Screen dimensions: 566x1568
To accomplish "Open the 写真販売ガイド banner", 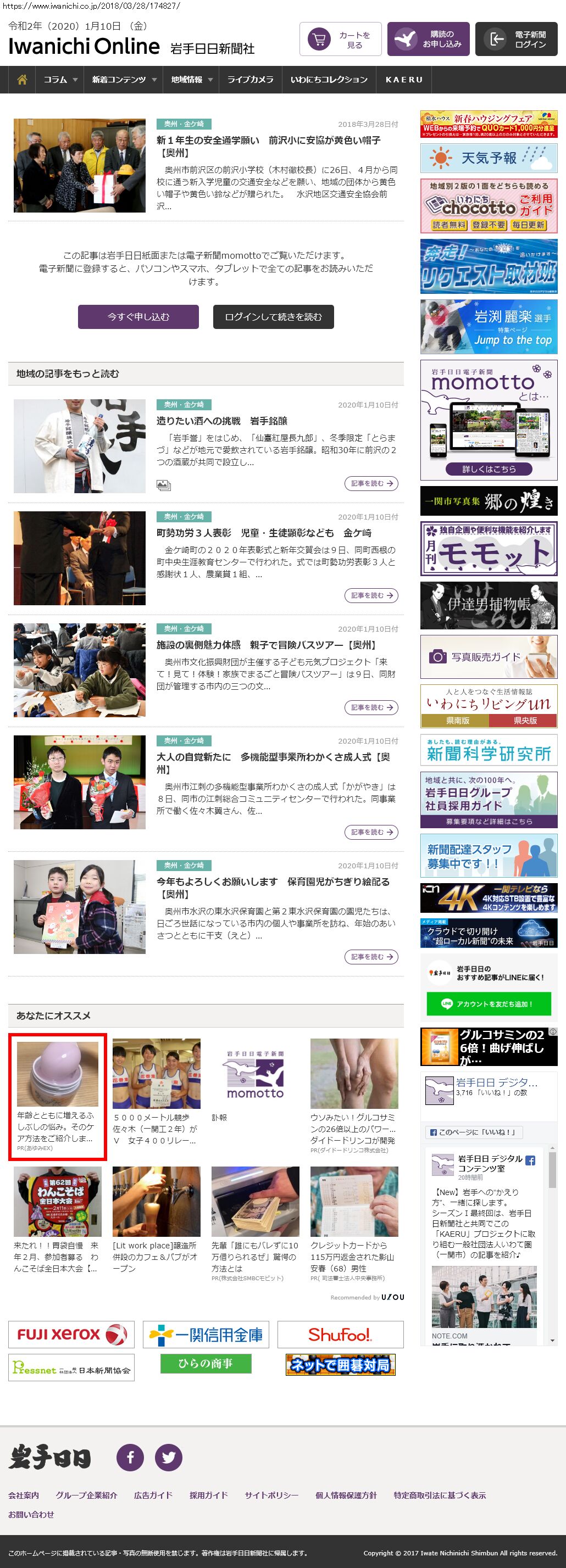I will (489, 657).
